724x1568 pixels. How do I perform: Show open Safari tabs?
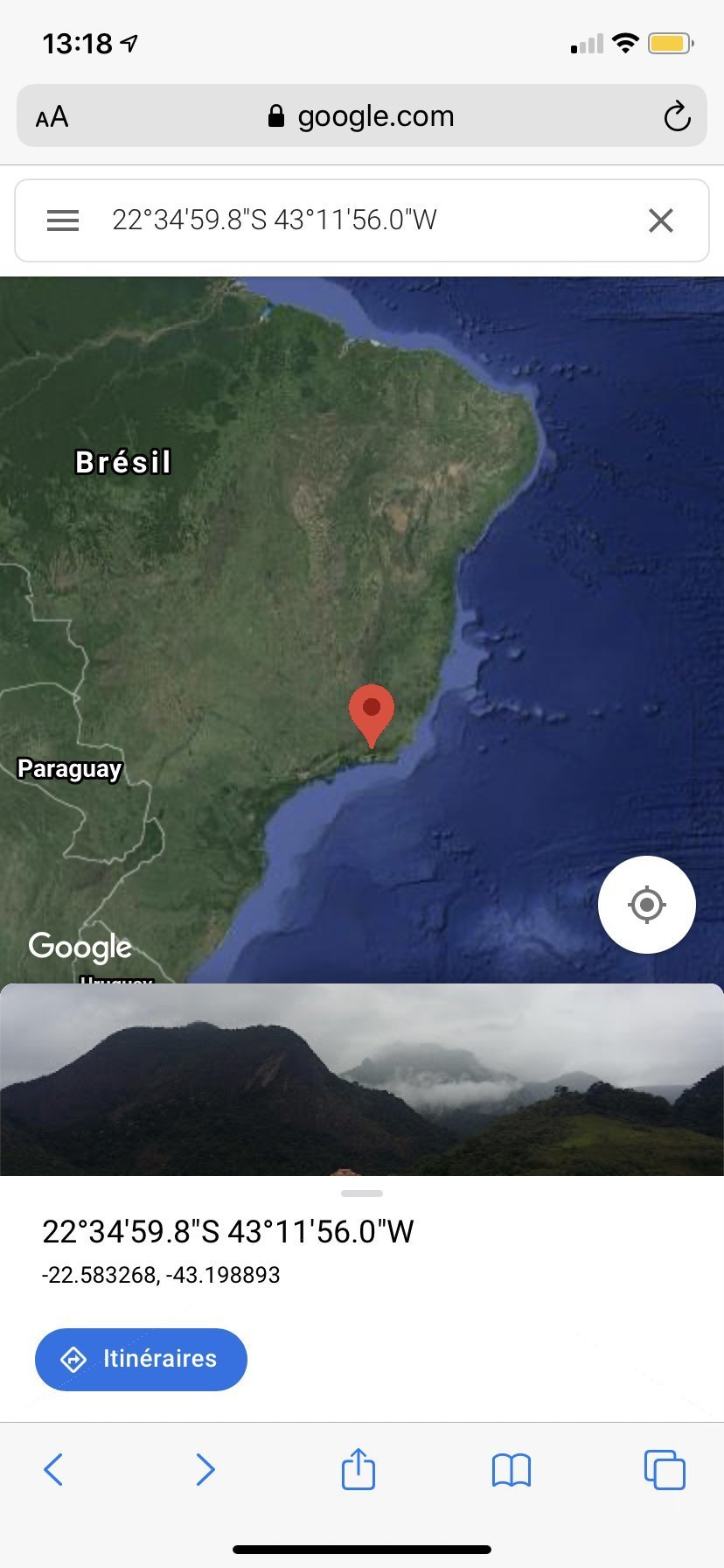pyautogui.click(x=665, y=1469)
